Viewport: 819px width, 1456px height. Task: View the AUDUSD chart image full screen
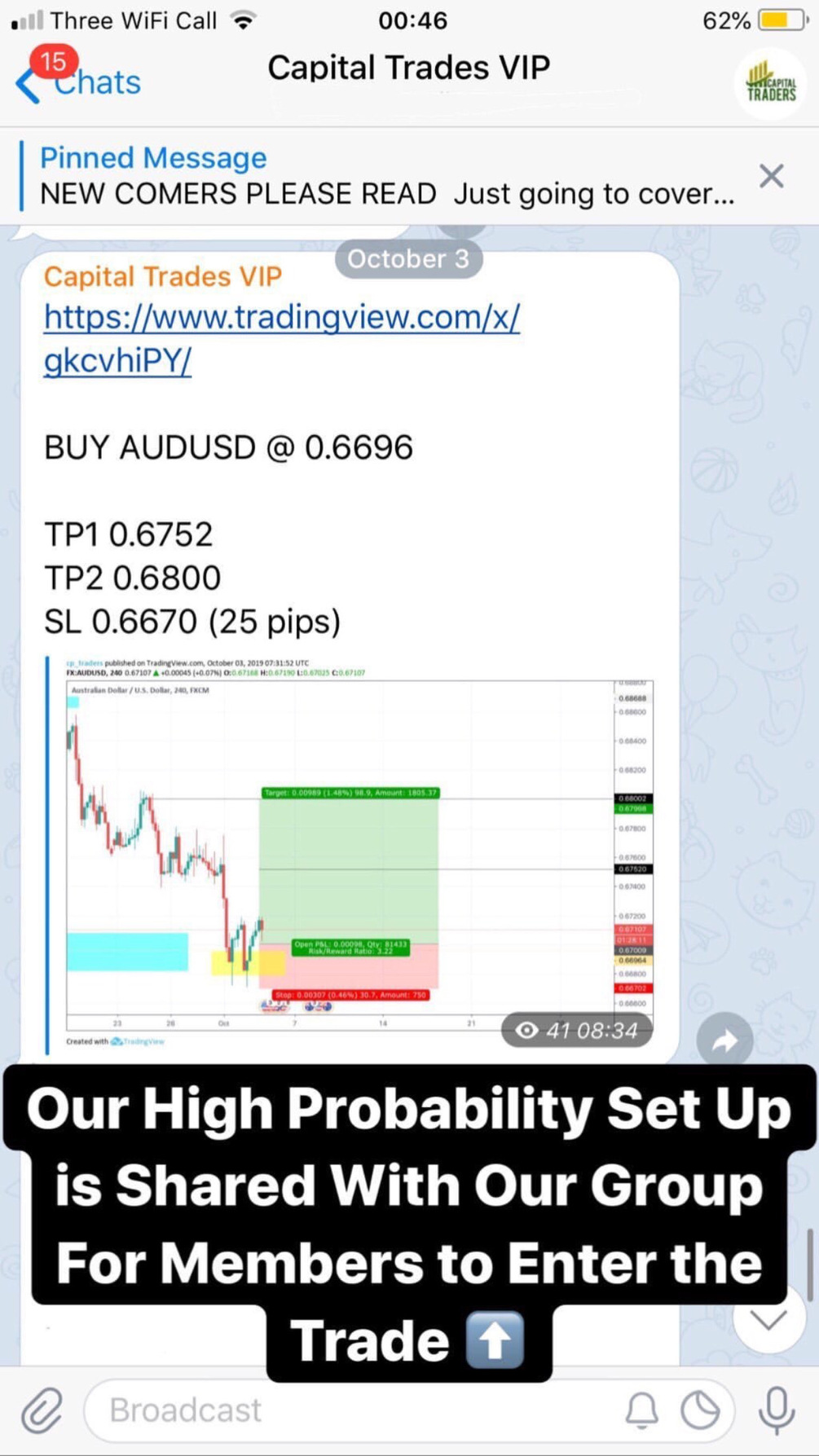[350, 851]
